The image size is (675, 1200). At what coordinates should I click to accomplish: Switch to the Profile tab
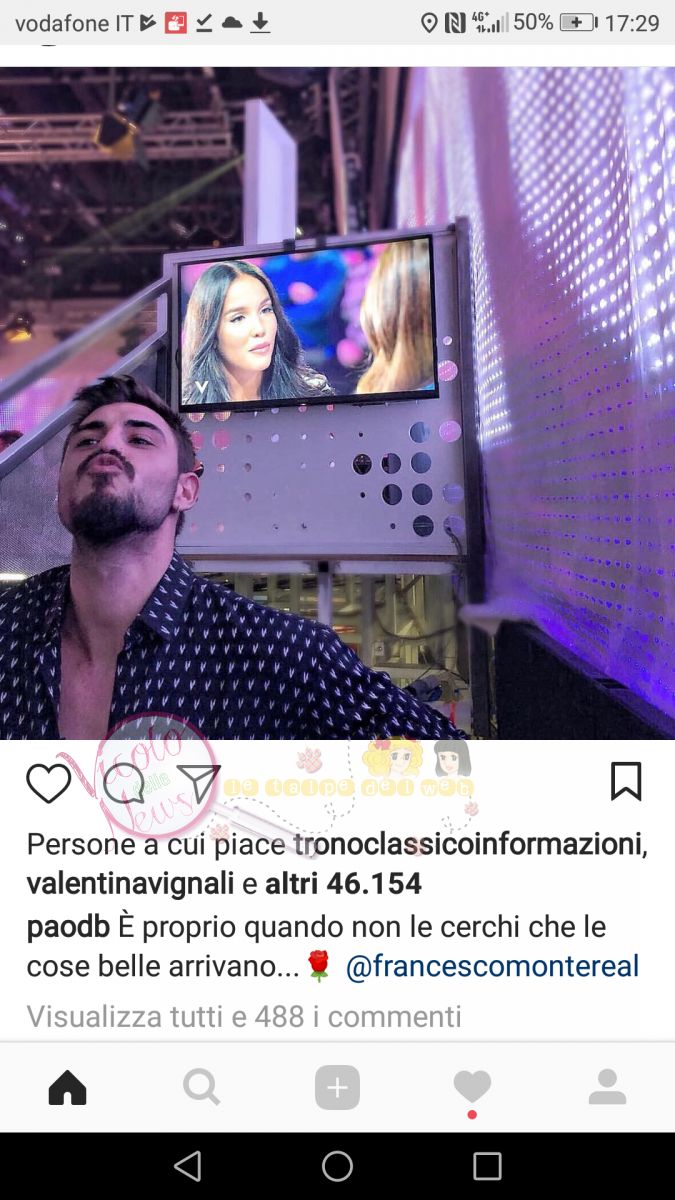pos(607,1087)
